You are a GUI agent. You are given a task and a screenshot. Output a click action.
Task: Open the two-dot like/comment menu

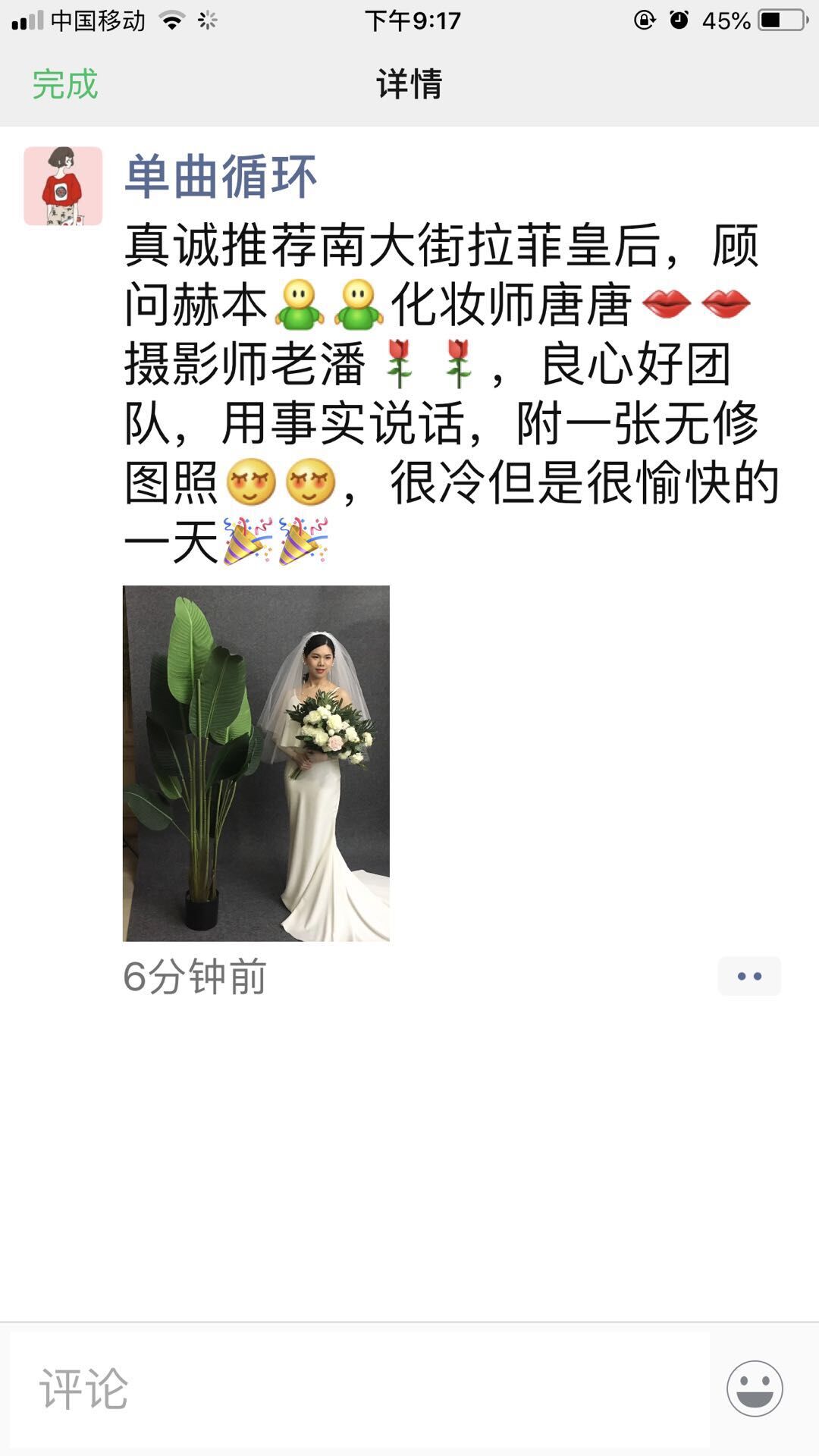pos(749,976)
